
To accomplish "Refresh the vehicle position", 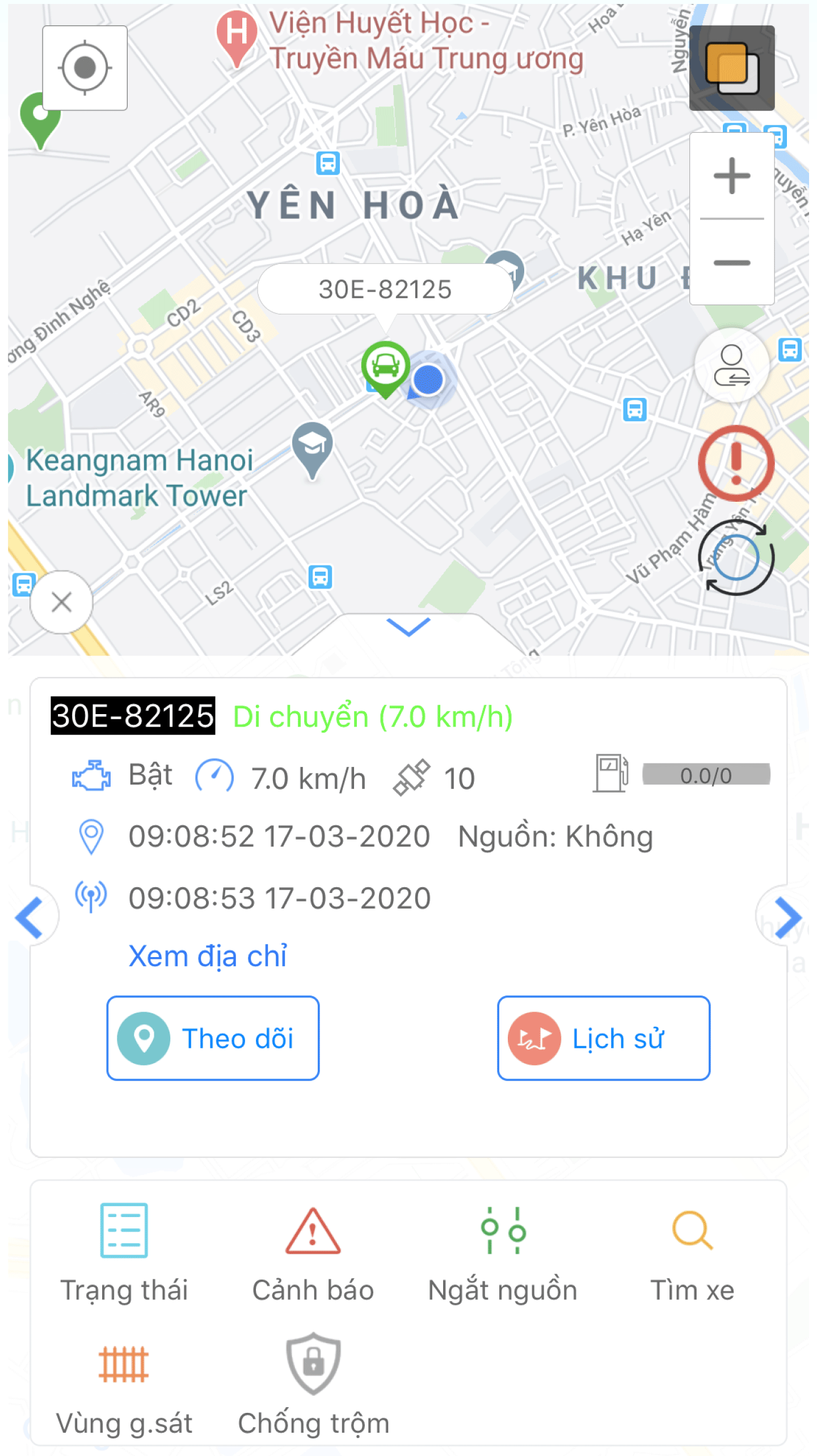I will pos(735,558).
